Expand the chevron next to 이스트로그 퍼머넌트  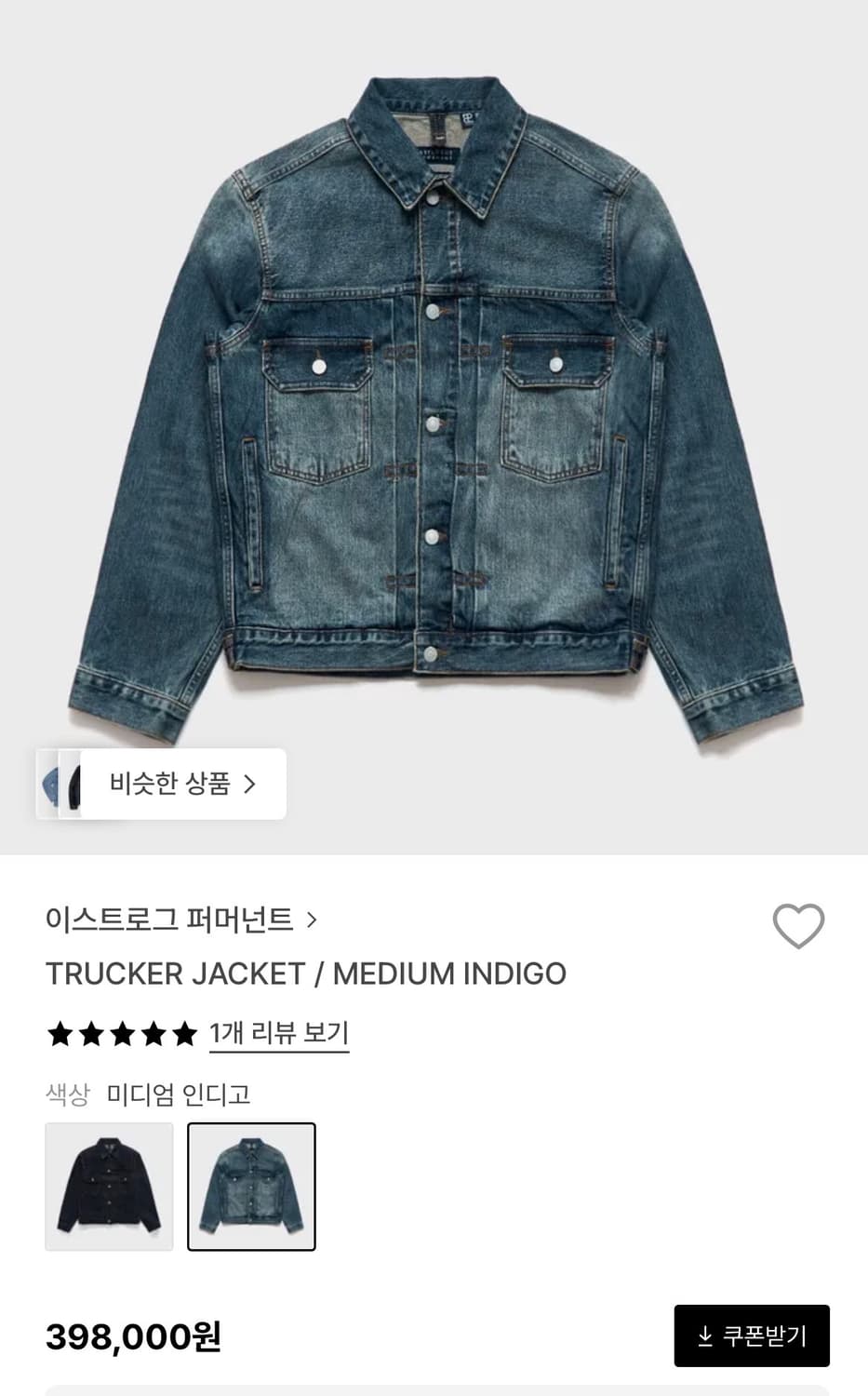coord(314,920)
